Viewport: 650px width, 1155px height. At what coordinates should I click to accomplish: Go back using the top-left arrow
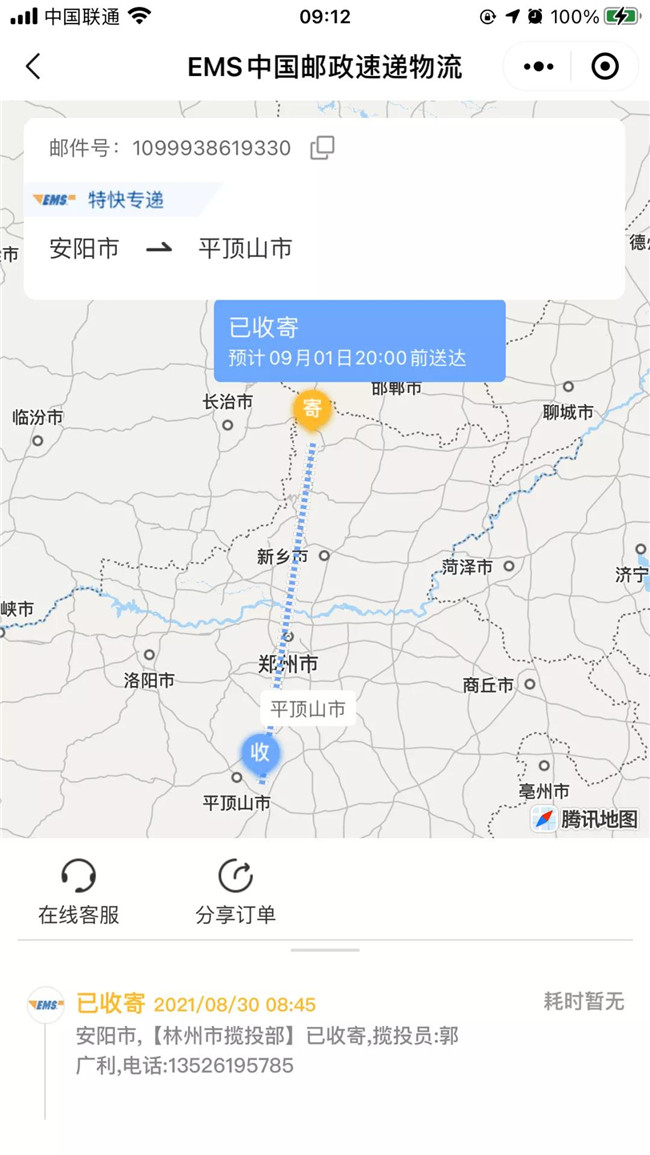(x=33, y=67)
